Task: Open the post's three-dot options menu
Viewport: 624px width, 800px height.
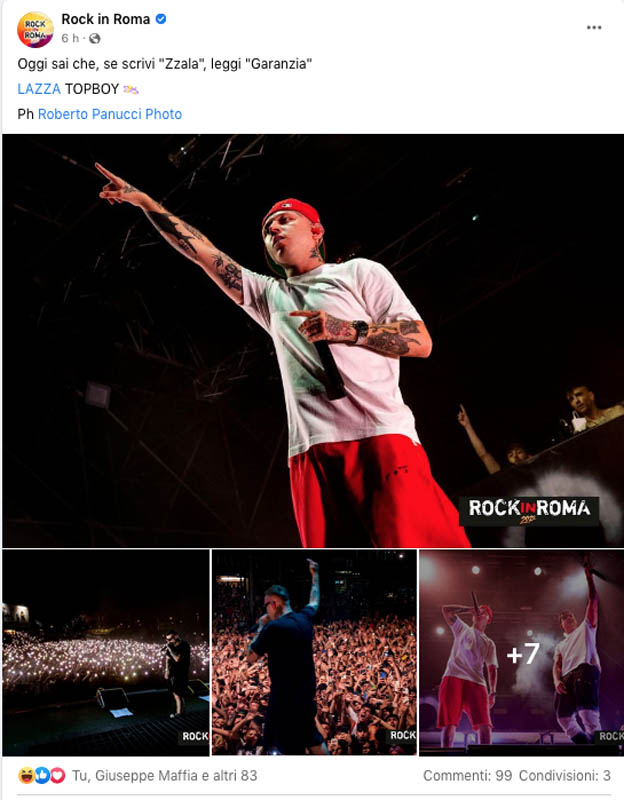Action: tap(593, 28)
